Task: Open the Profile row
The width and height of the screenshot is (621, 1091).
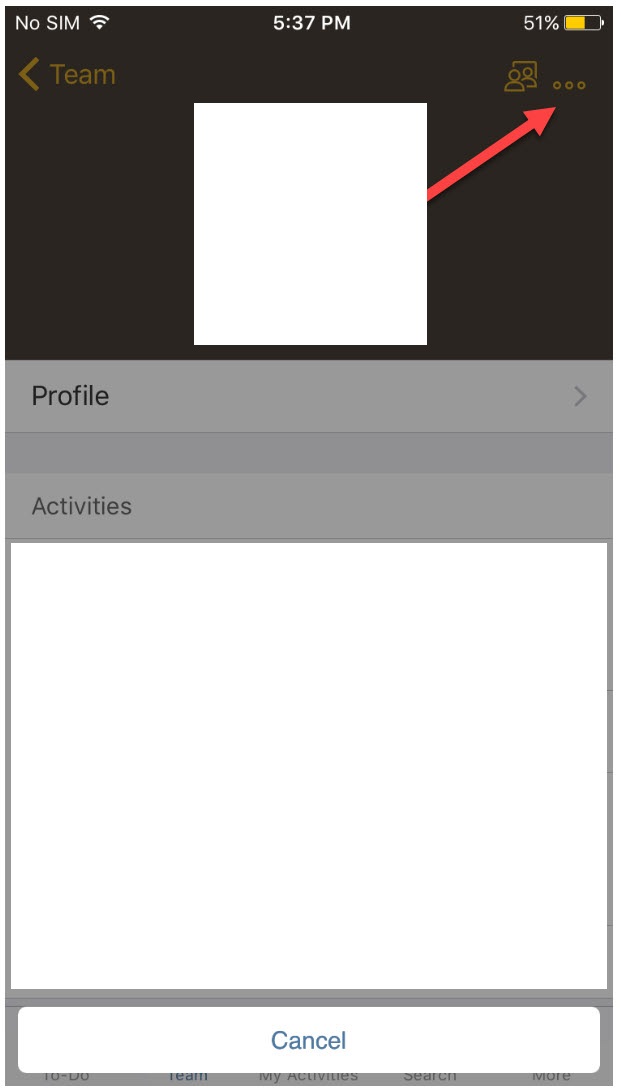Action: 309,396
